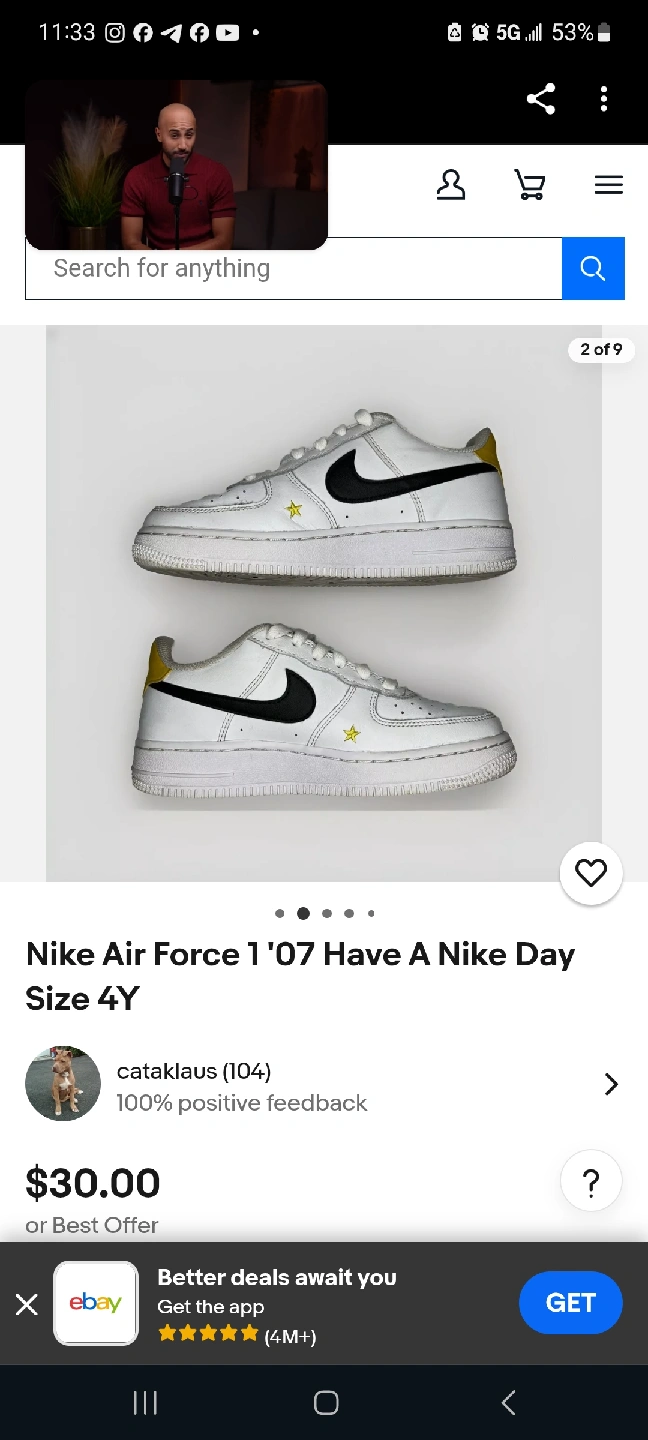
Task: Open recent apps from navigation bar
Action: click(146, 1403)
